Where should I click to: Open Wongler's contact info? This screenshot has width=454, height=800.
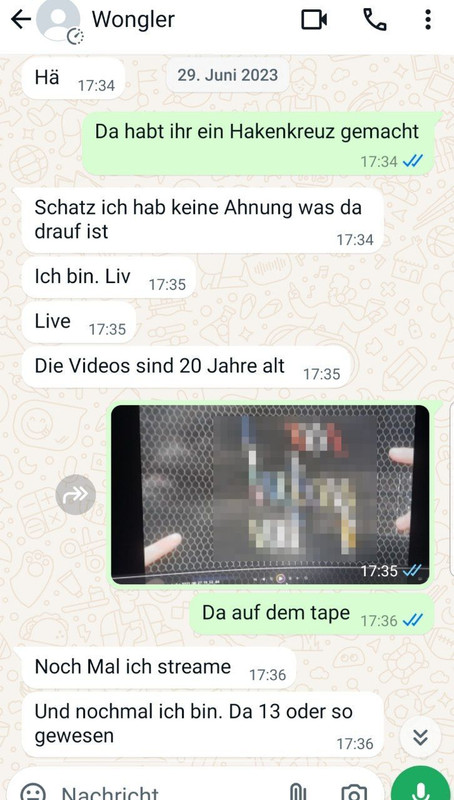pyautogui.click(x=133, y=20)
